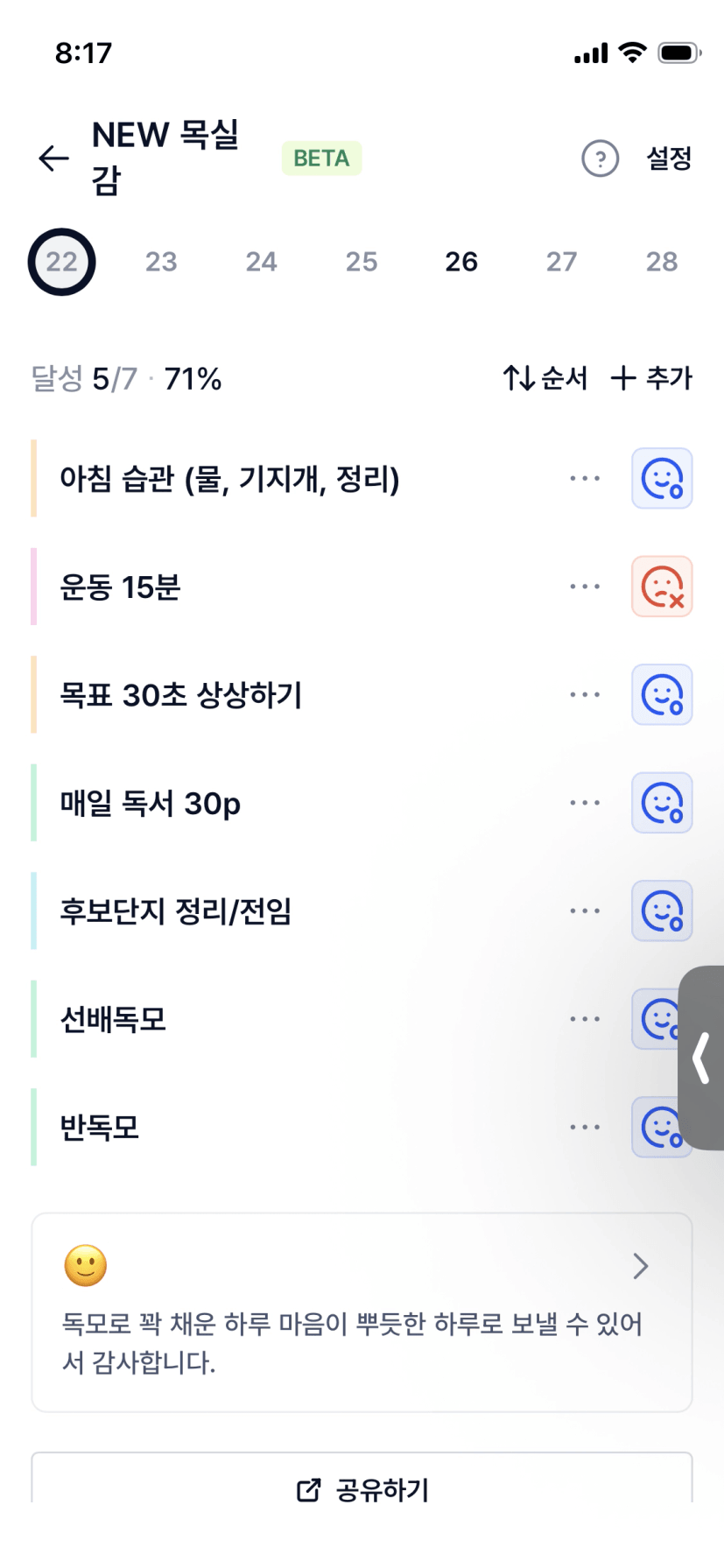Open more options for 반독모

(585, 1128)
